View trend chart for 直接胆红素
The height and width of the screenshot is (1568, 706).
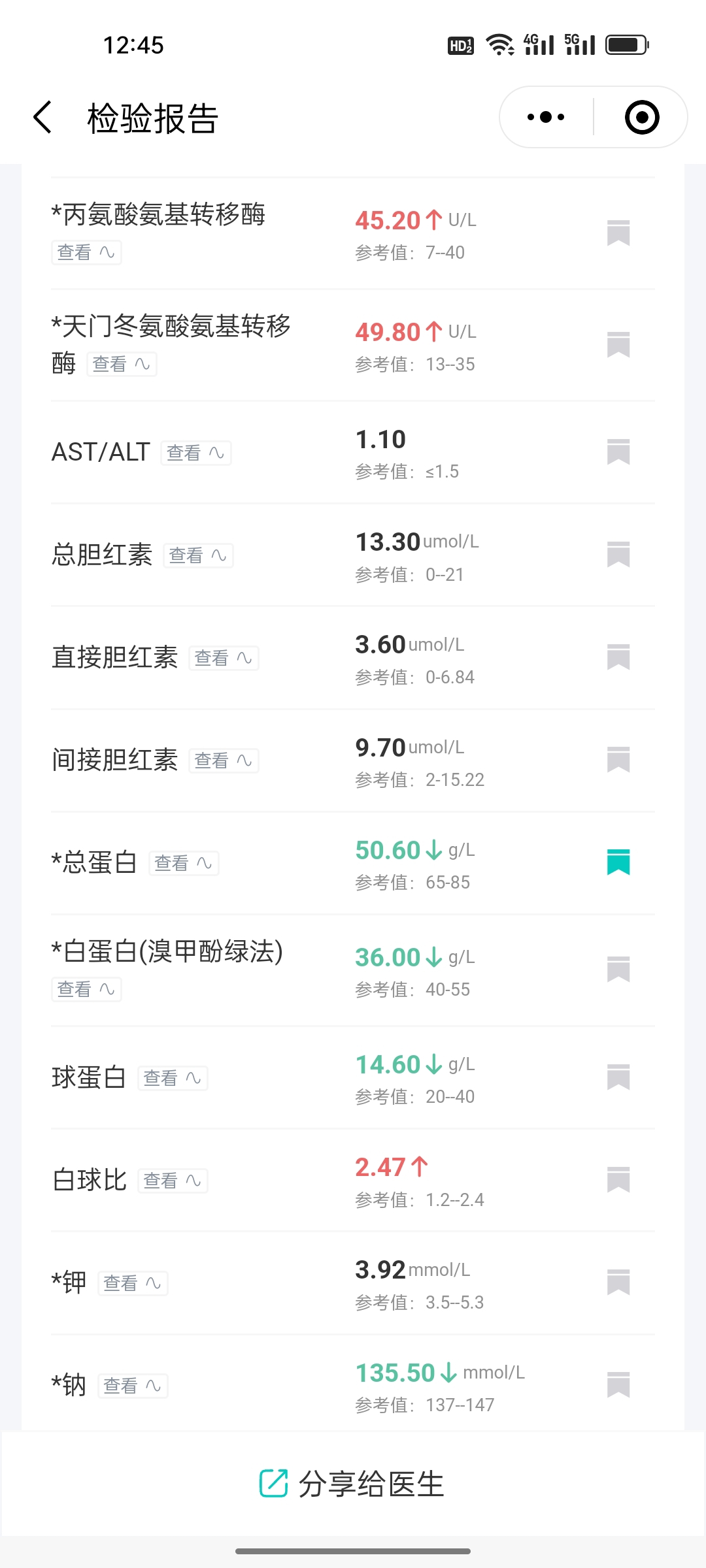coord(224,658)
